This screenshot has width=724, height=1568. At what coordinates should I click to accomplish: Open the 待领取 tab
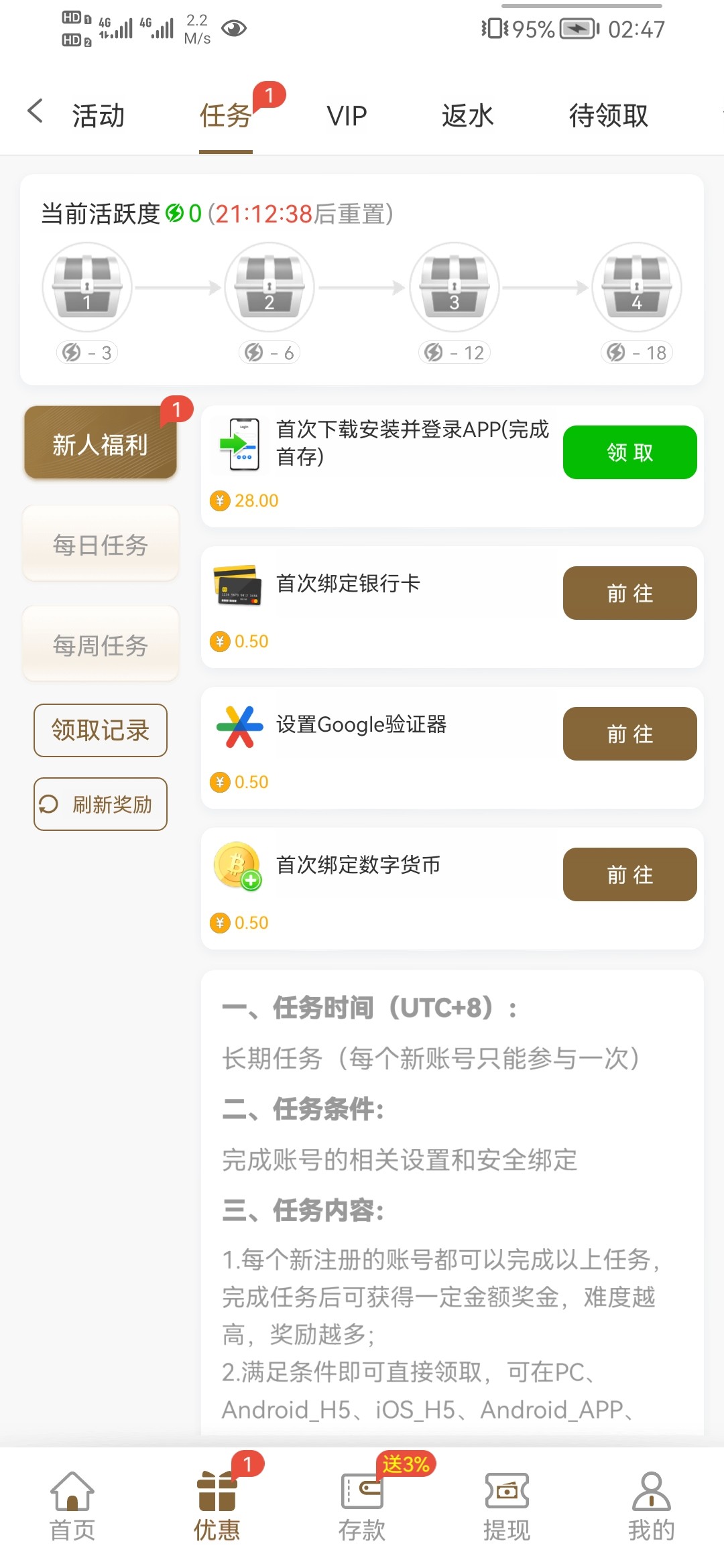click(608, 115)
